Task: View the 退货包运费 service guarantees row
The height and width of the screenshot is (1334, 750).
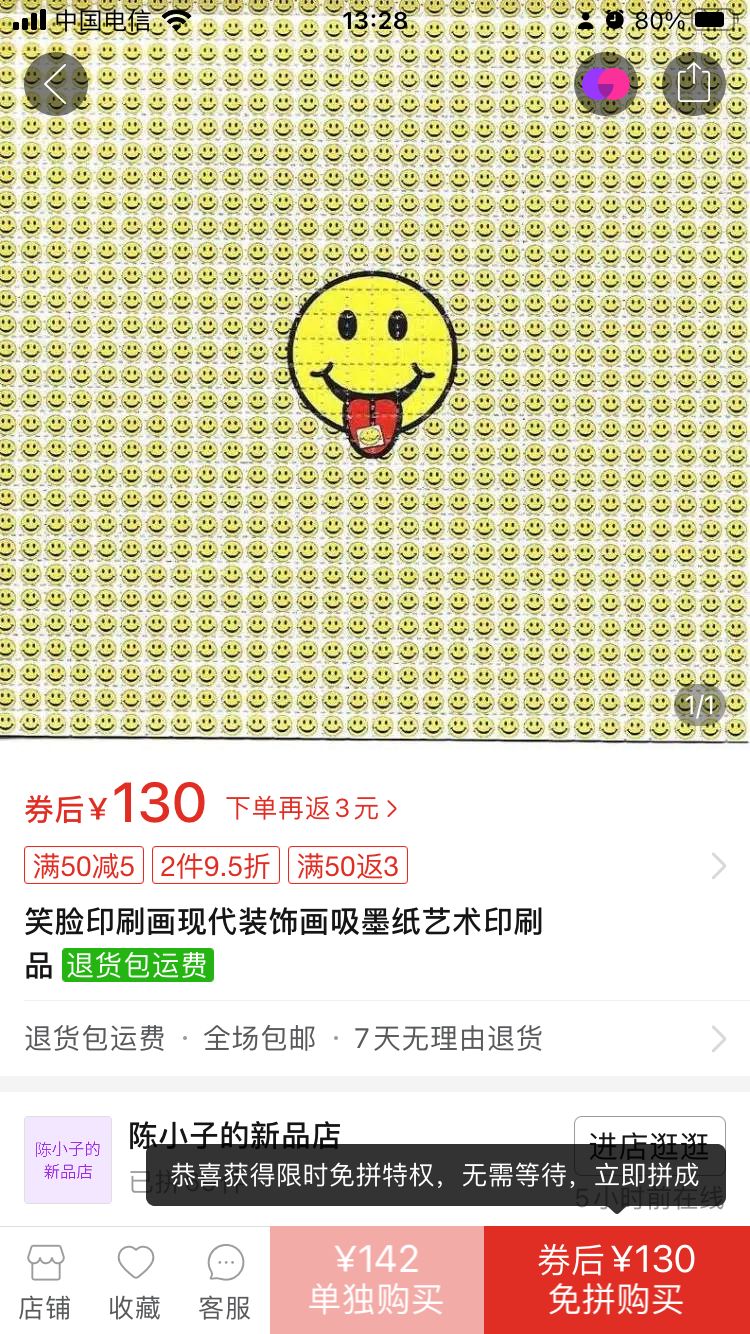Action: 374,1039
